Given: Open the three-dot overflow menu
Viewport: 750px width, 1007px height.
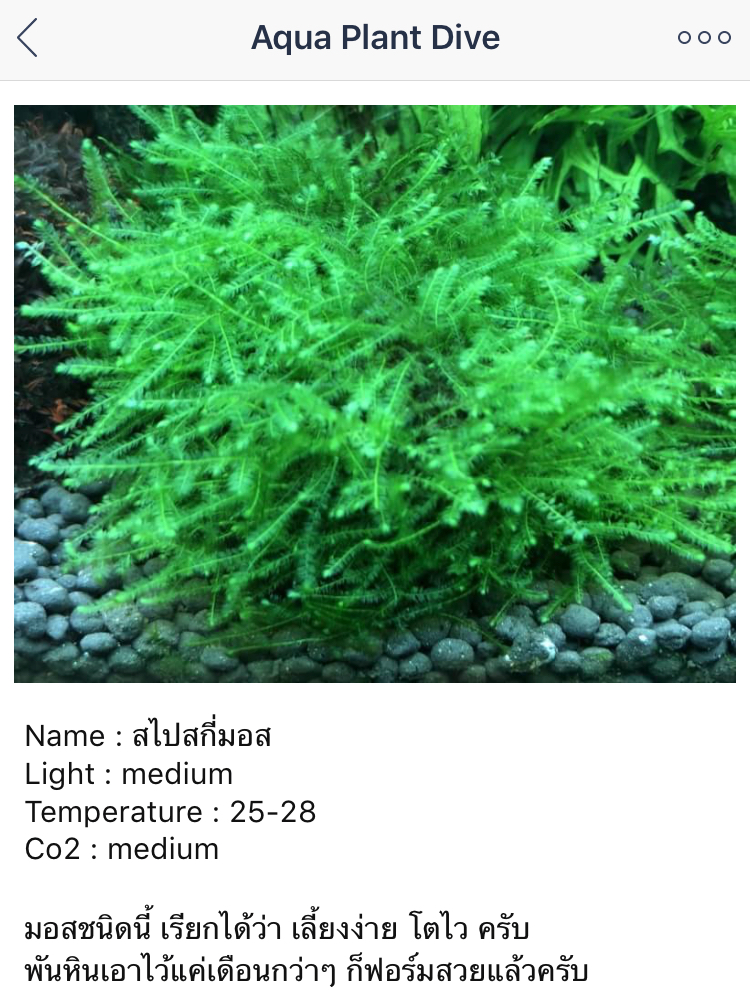Looking at the screenshot, I should click(x=705, y=38).
